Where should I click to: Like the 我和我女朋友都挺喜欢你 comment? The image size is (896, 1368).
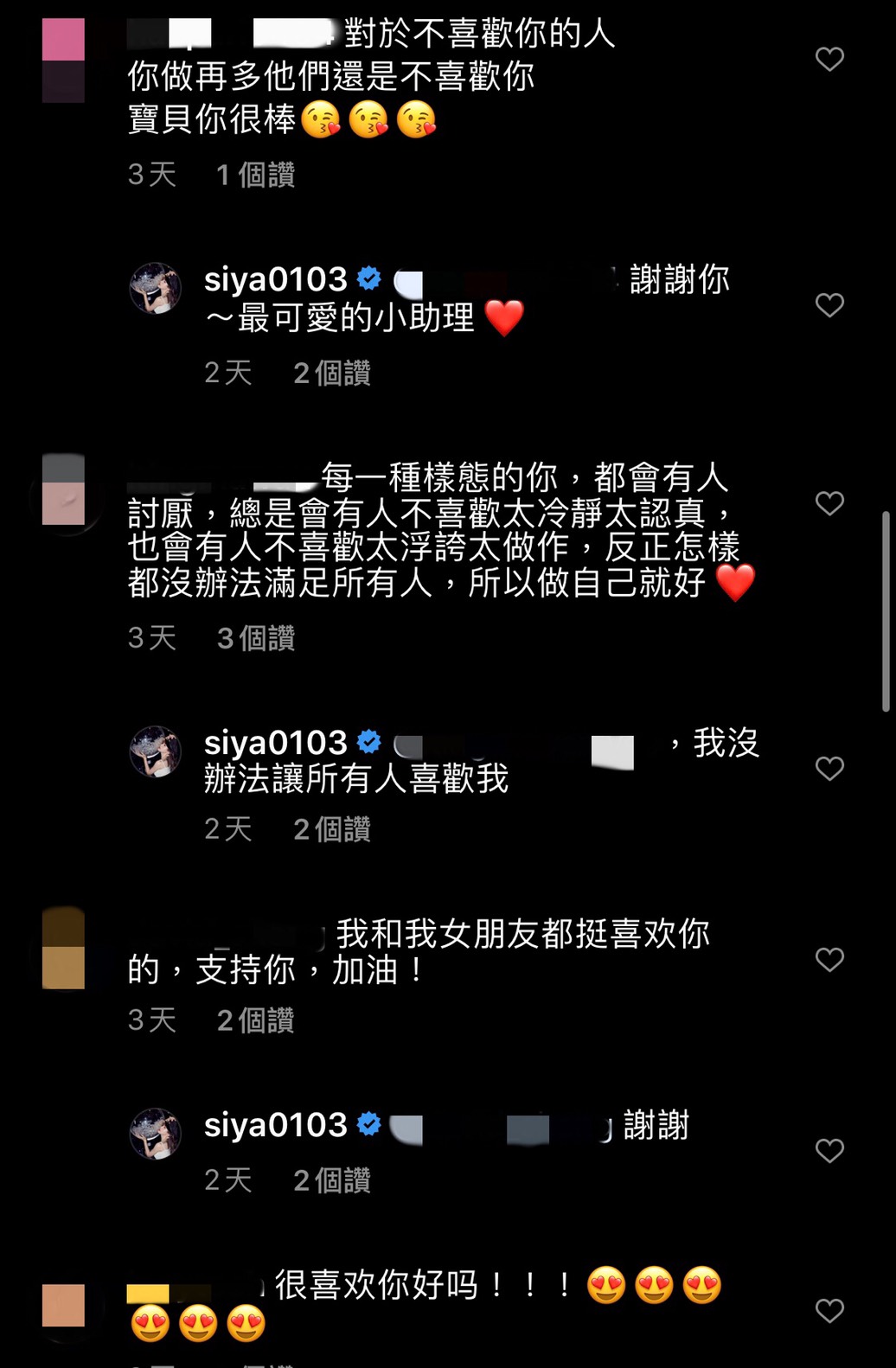tap(829, 960)
